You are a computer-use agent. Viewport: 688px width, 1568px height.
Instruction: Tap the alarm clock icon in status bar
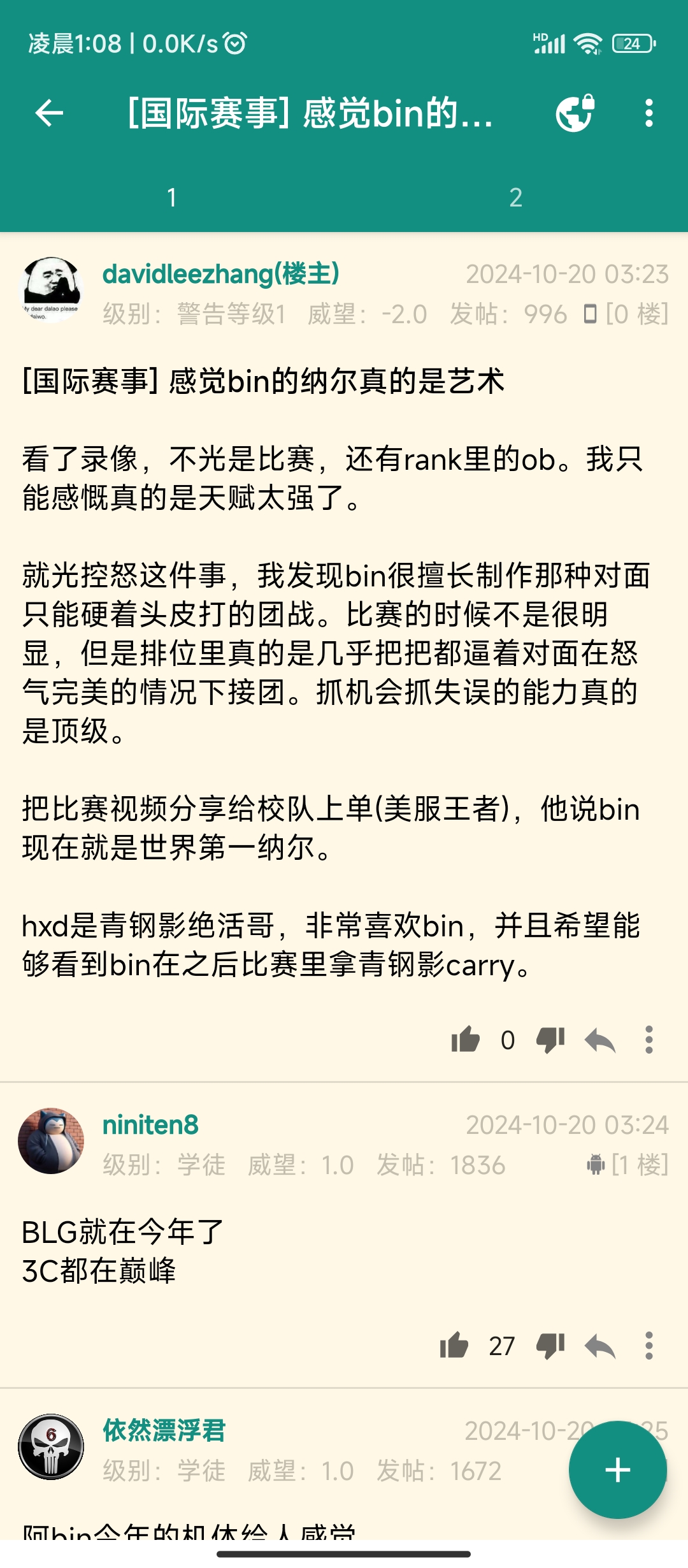234,42
